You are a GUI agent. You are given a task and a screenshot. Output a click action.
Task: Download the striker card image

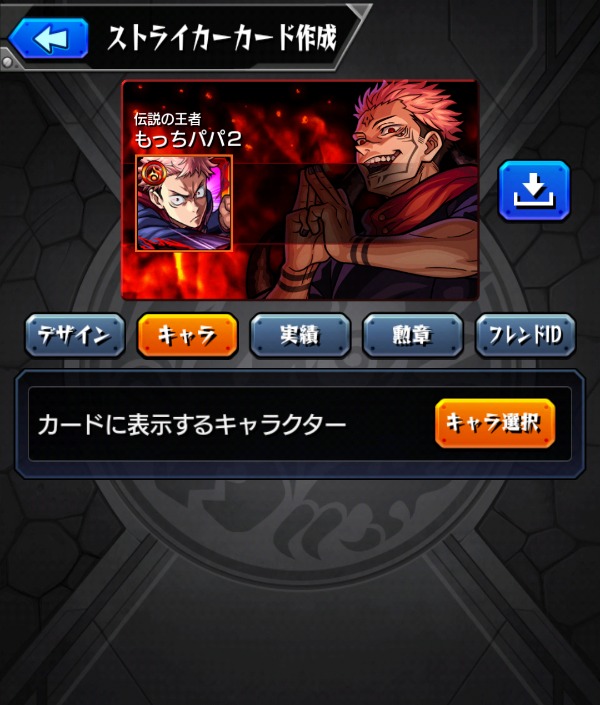tap(534, 190)
